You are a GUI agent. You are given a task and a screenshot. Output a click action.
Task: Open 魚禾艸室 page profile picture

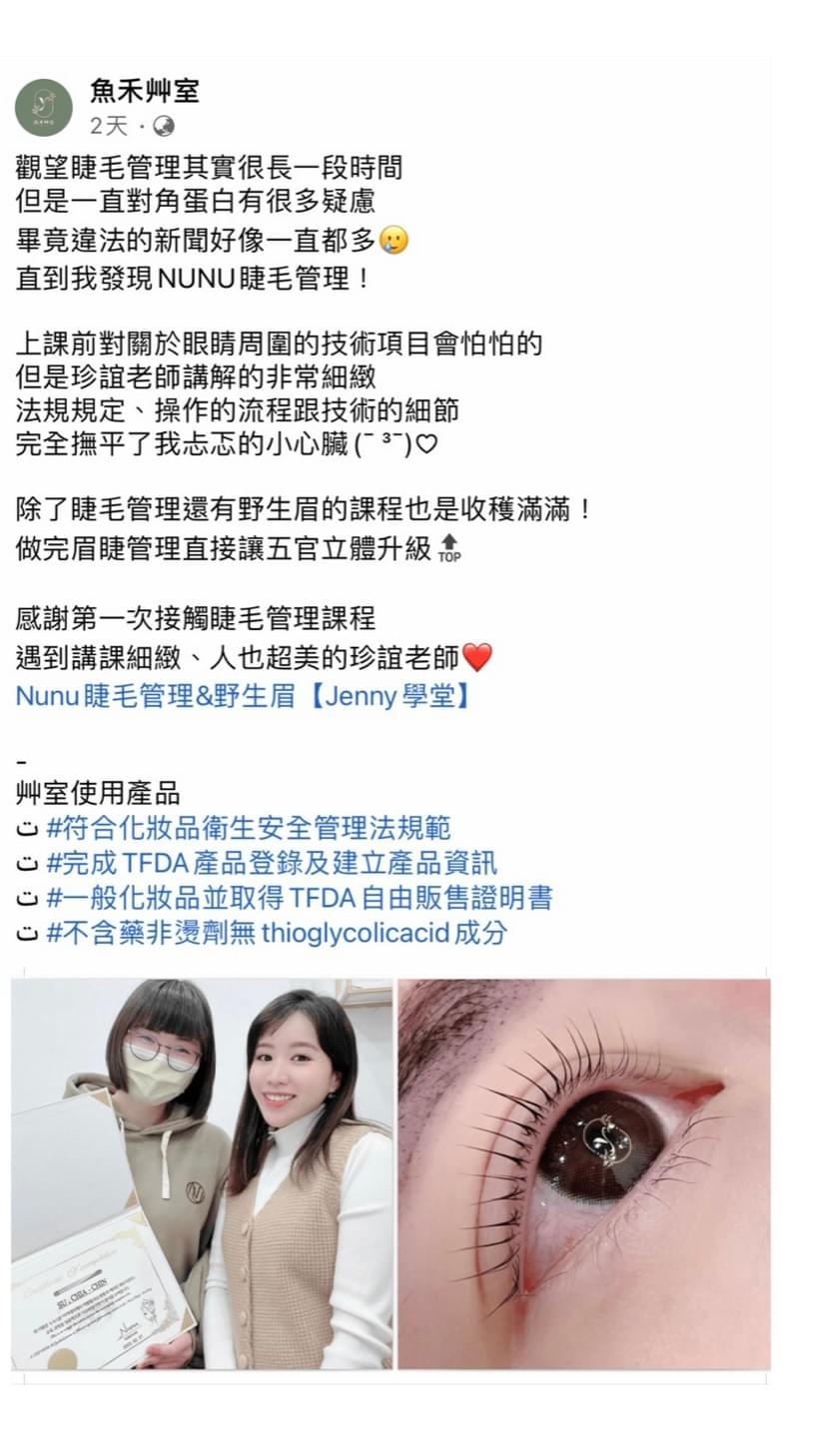(x=44, y=107)
